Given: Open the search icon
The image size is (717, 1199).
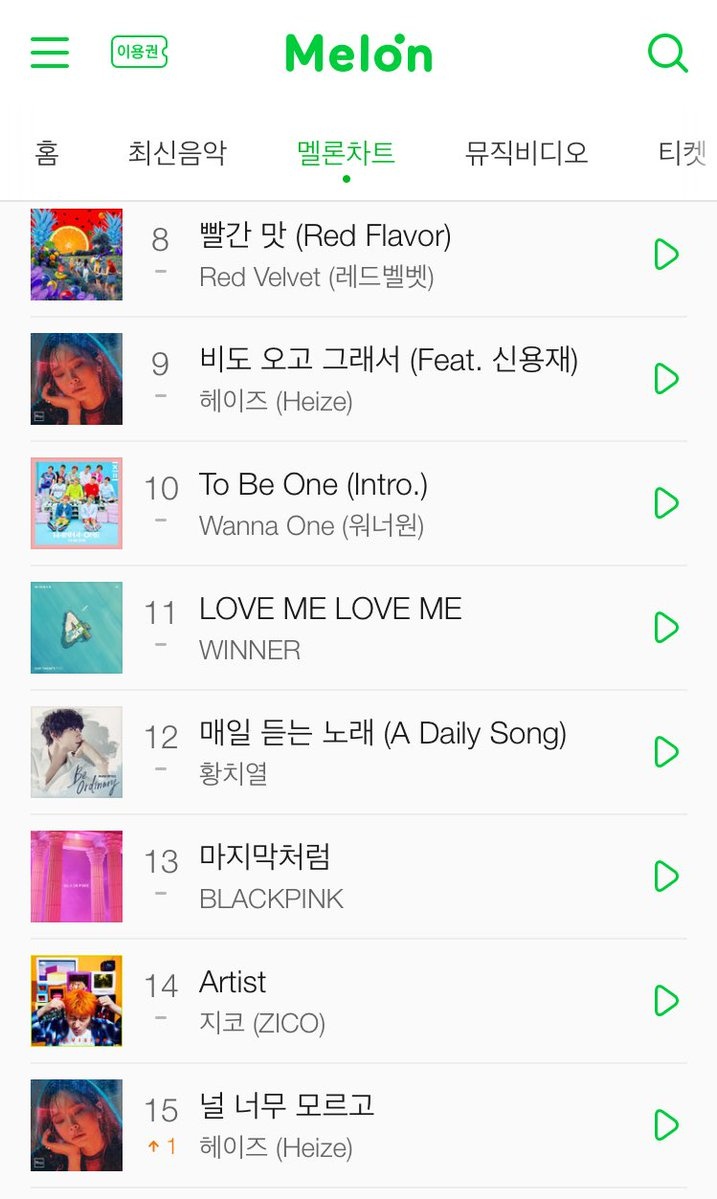Looking at the screenshot, I should coord(667,52).
